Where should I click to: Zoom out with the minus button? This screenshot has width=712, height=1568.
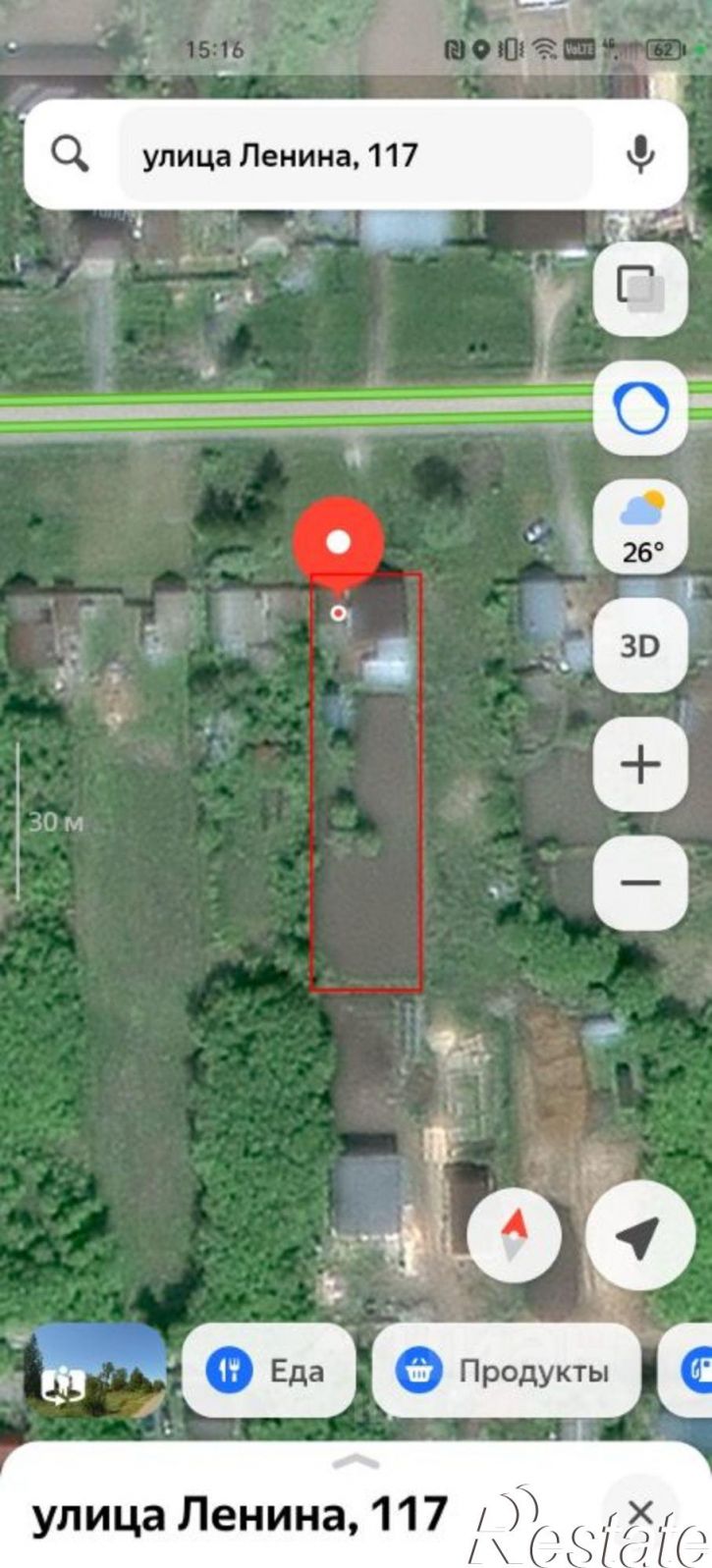point(640,883)
